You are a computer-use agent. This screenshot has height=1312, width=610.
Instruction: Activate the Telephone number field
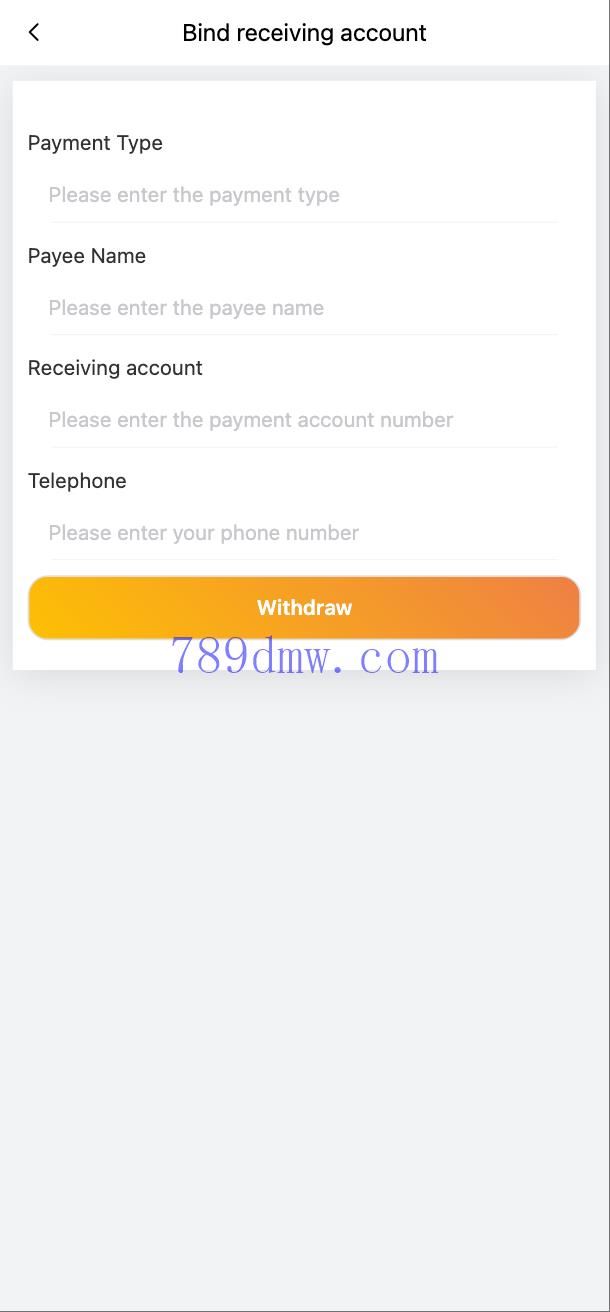[300, 533]
